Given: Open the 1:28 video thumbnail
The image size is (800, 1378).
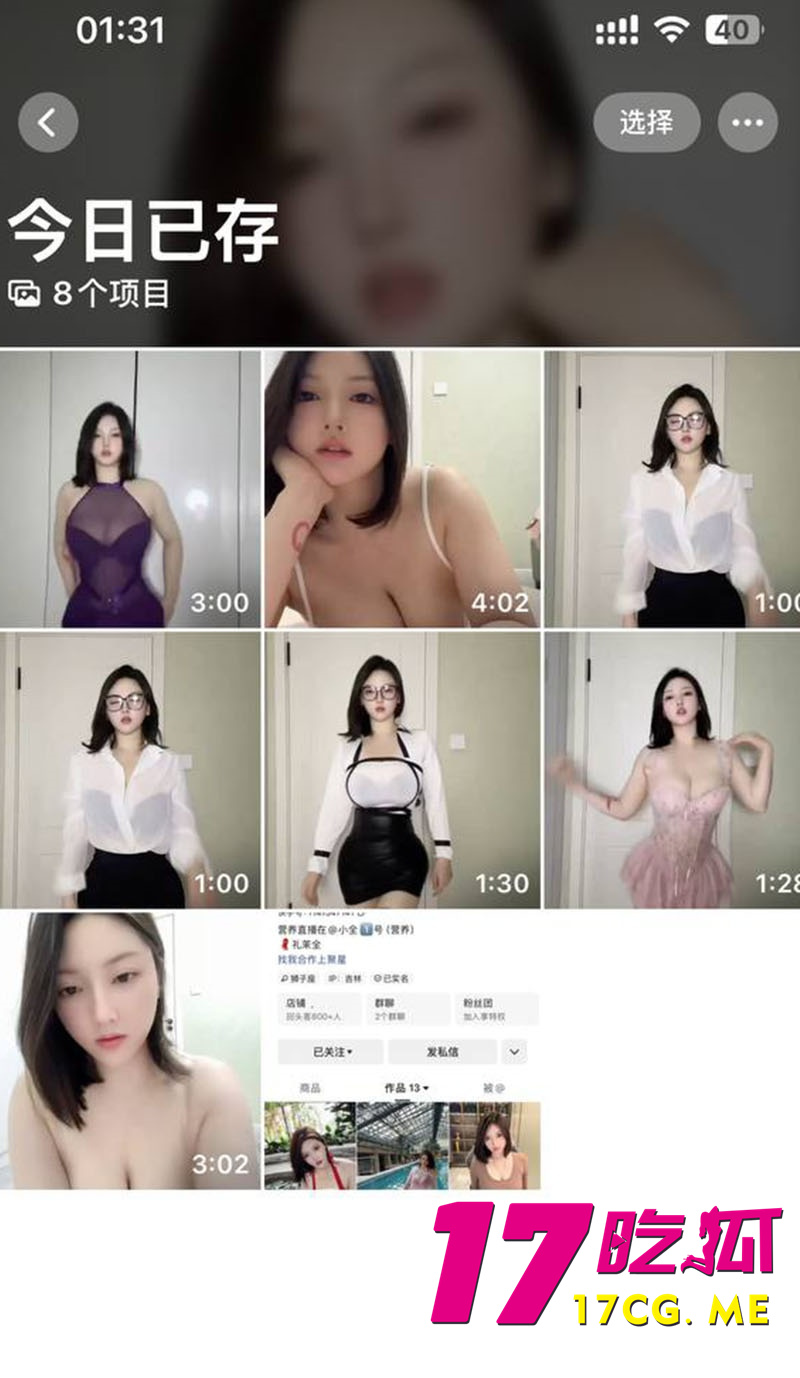Looking at the screenshot, I should 672,769.
